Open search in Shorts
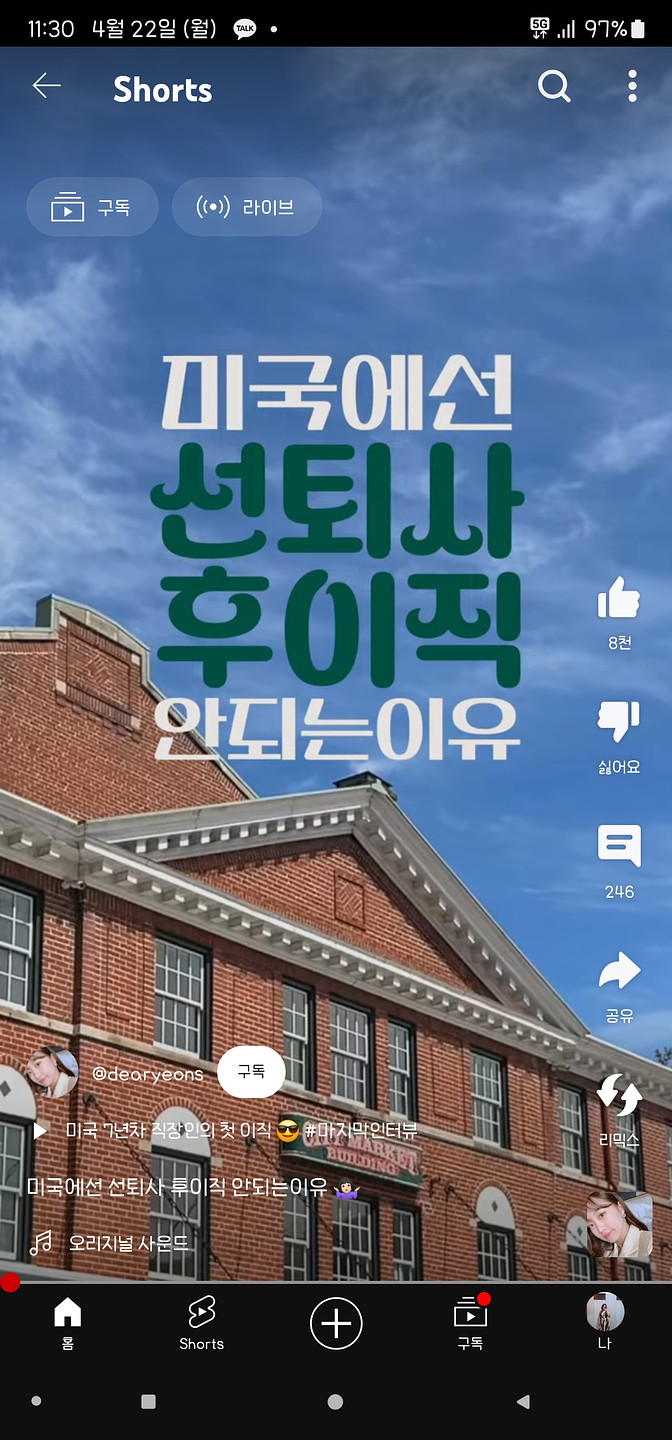The width and height of the screenshot is (672, 1440). [x=554, y=87]
